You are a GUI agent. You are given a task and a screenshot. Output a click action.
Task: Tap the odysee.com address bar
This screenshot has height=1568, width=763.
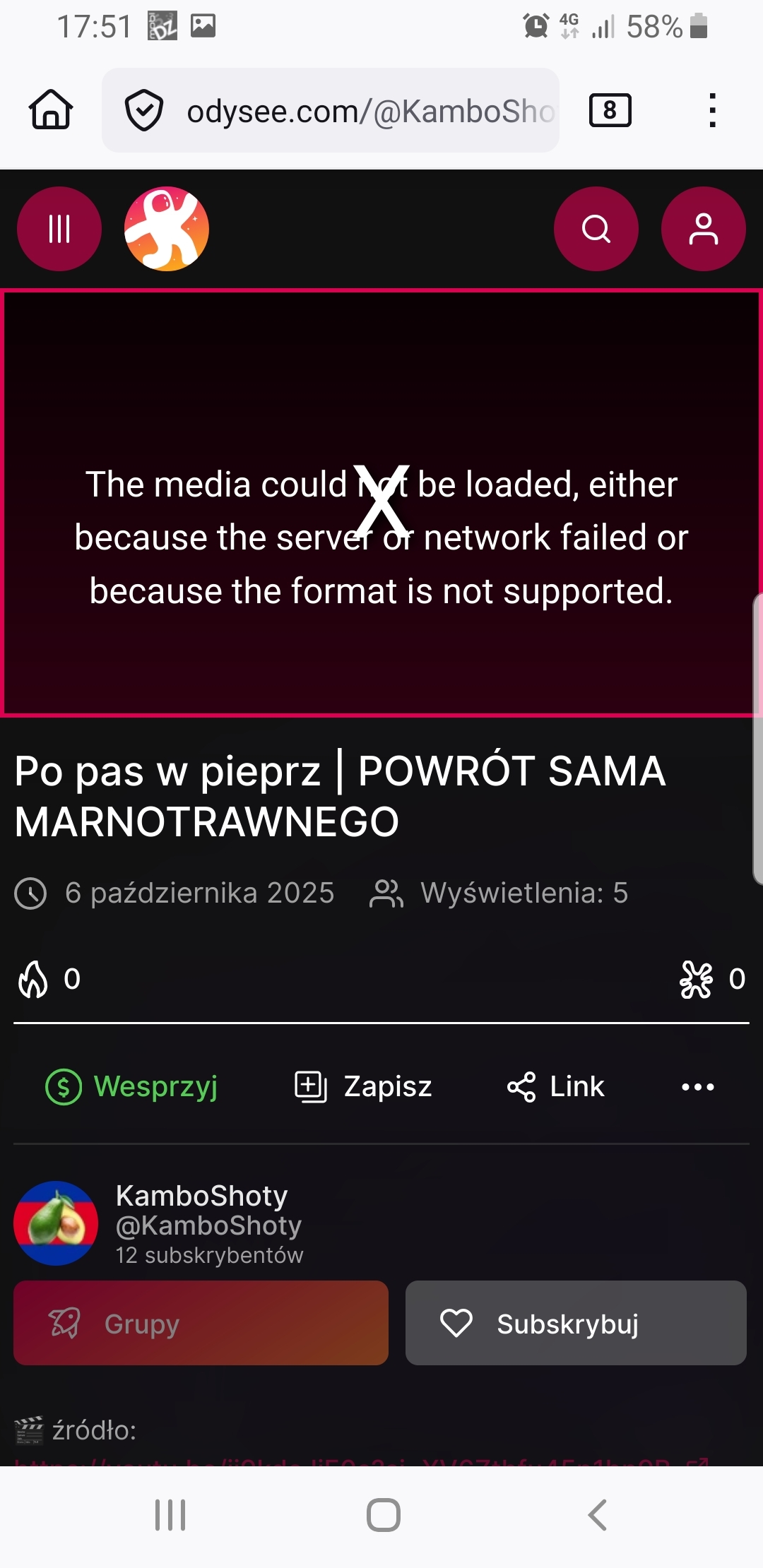click(353, 111)
